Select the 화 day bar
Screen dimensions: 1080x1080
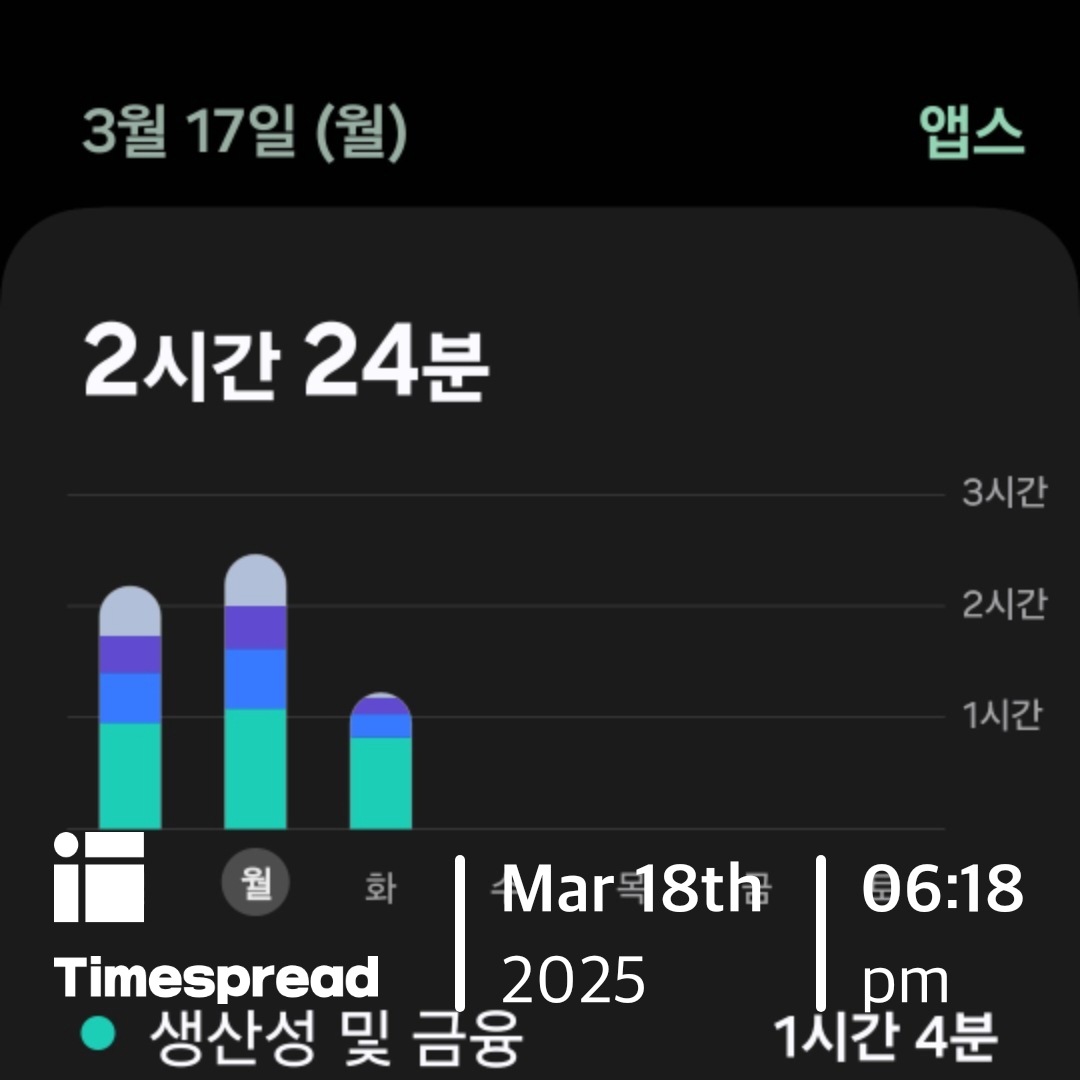pos(381,760)
